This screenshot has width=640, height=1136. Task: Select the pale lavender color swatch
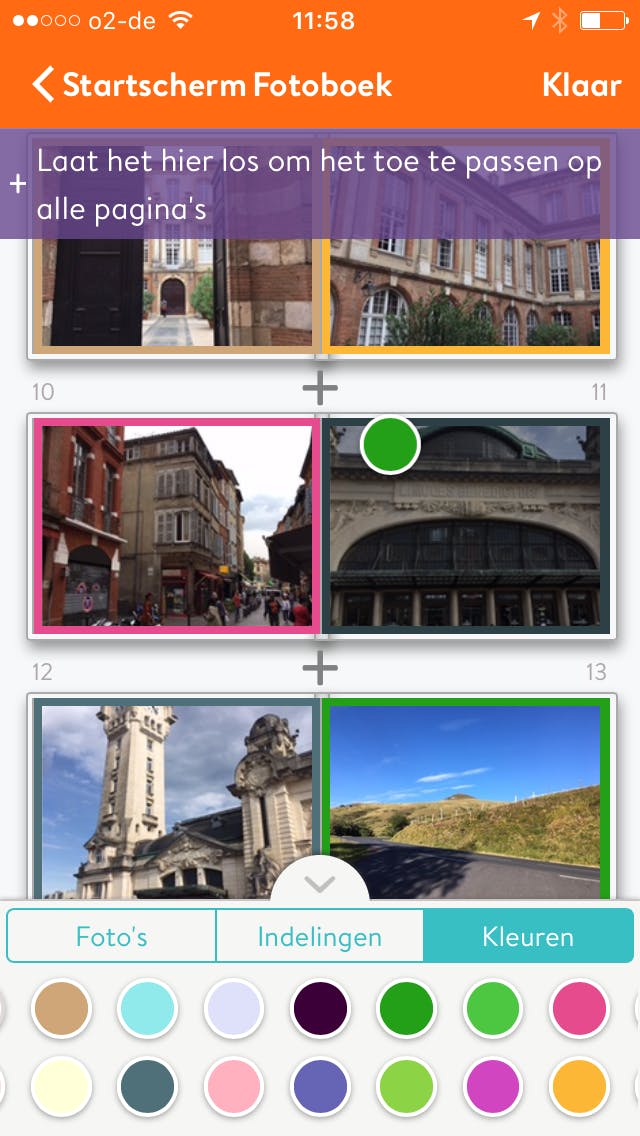click(x=234, y=1008)
